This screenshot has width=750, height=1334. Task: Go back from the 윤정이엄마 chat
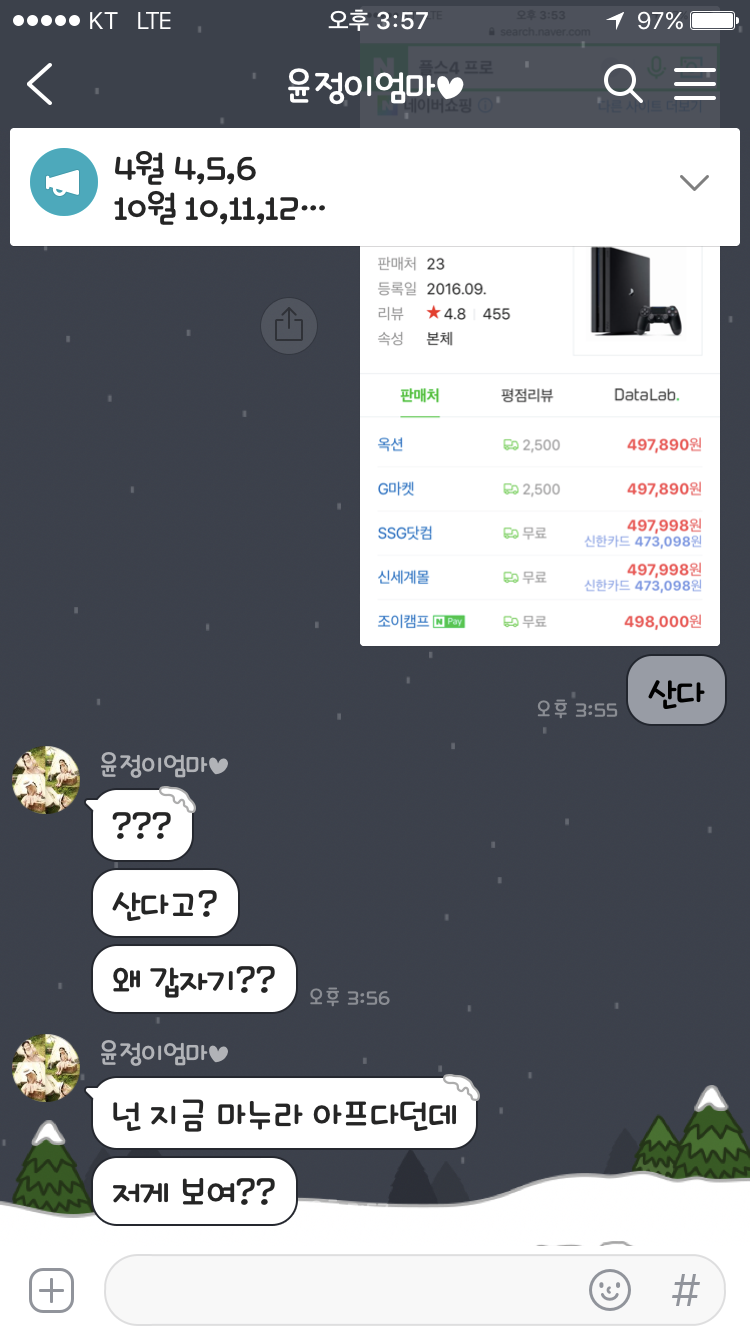point(40,85)
